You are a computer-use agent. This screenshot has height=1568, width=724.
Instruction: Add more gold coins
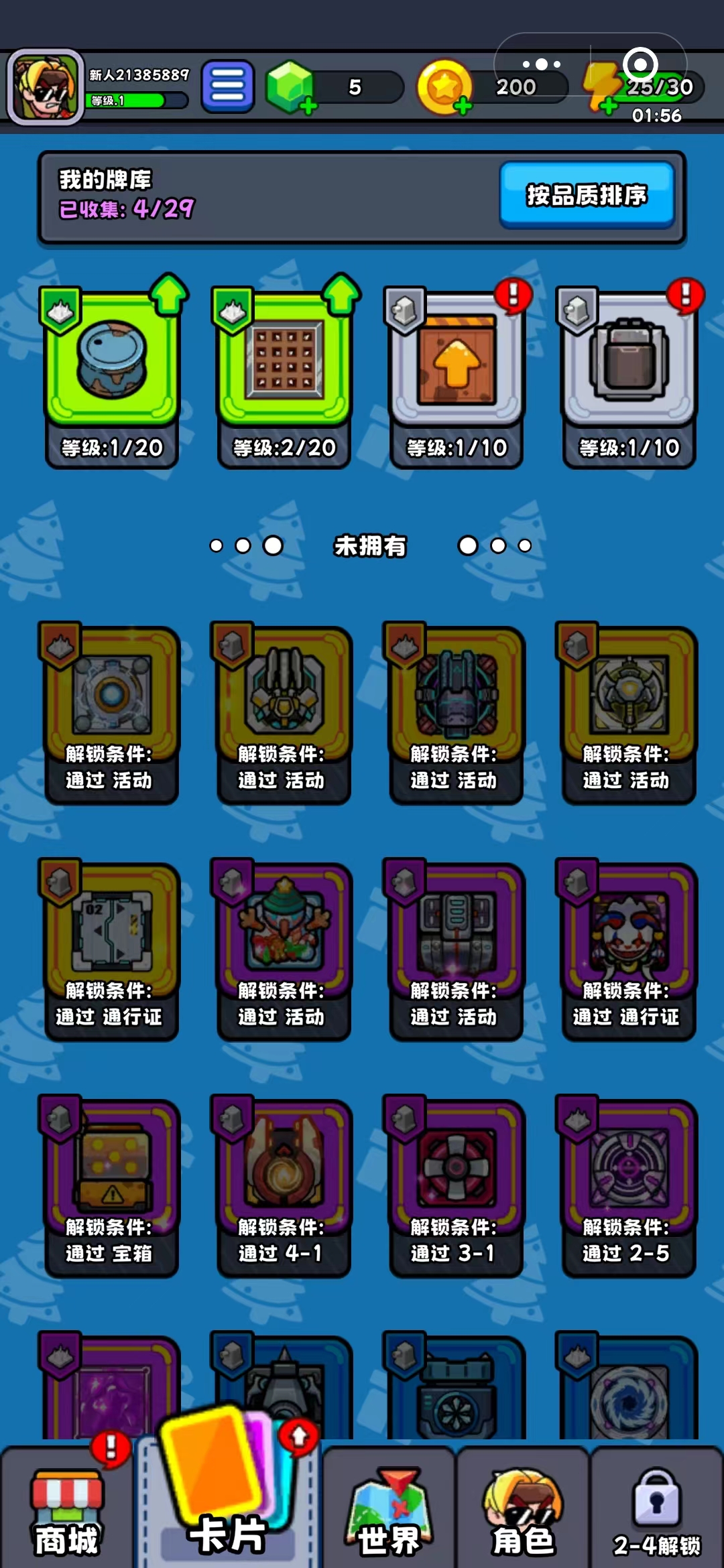[x=463, y=105]
